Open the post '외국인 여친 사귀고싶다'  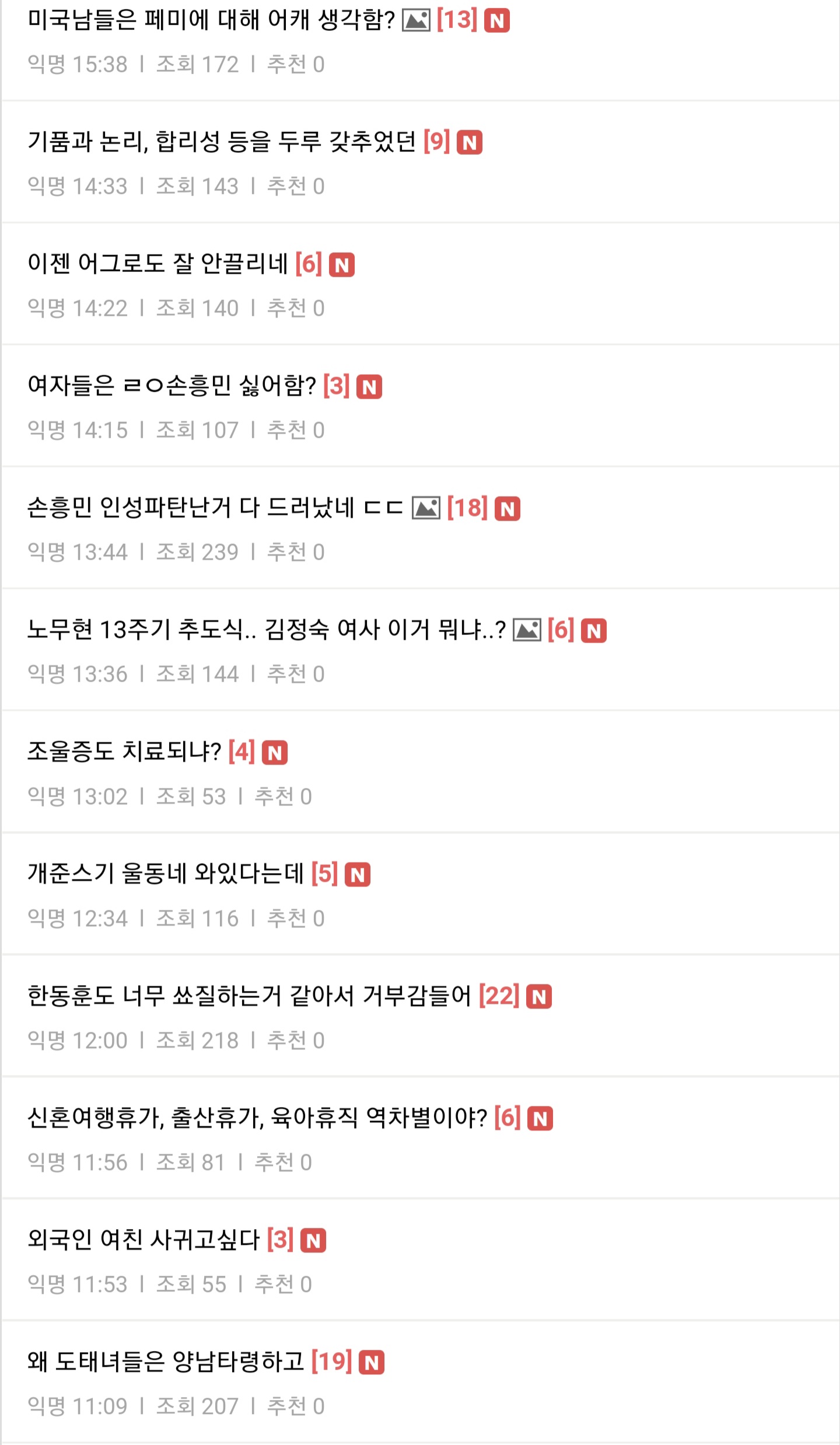click(x=143, y=1240)
